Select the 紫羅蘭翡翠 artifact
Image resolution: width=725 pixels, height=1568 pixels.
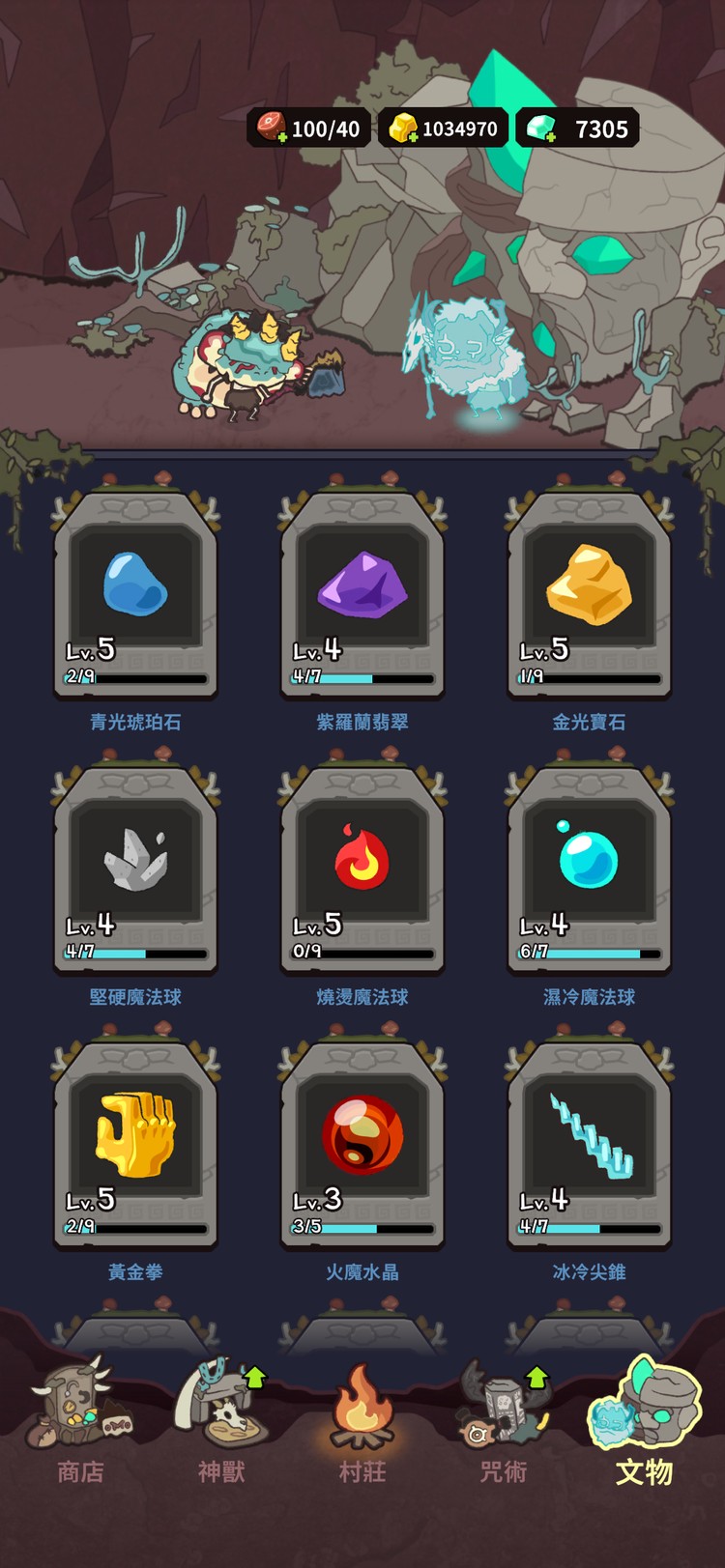tap(362, 596)
